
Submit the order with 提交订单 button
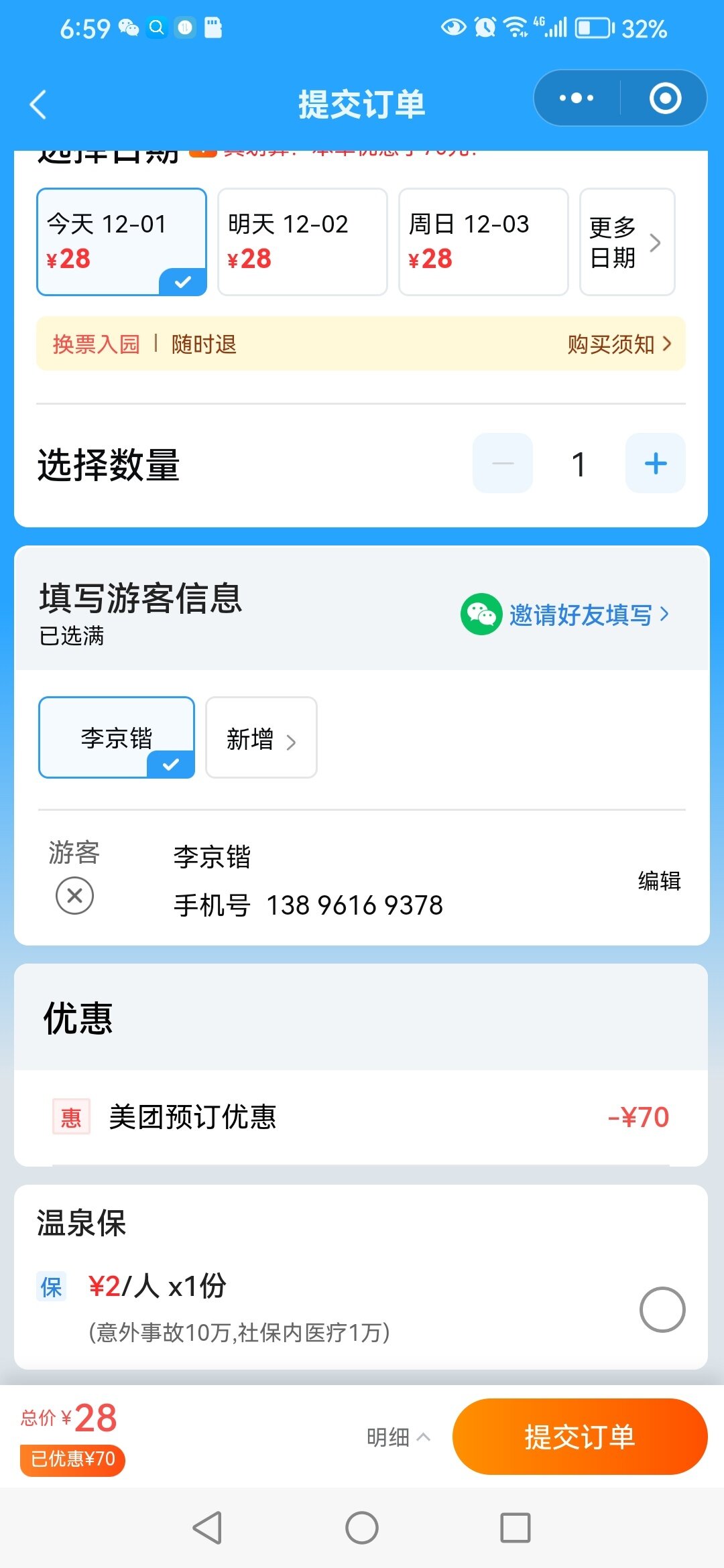(579, 1437)
